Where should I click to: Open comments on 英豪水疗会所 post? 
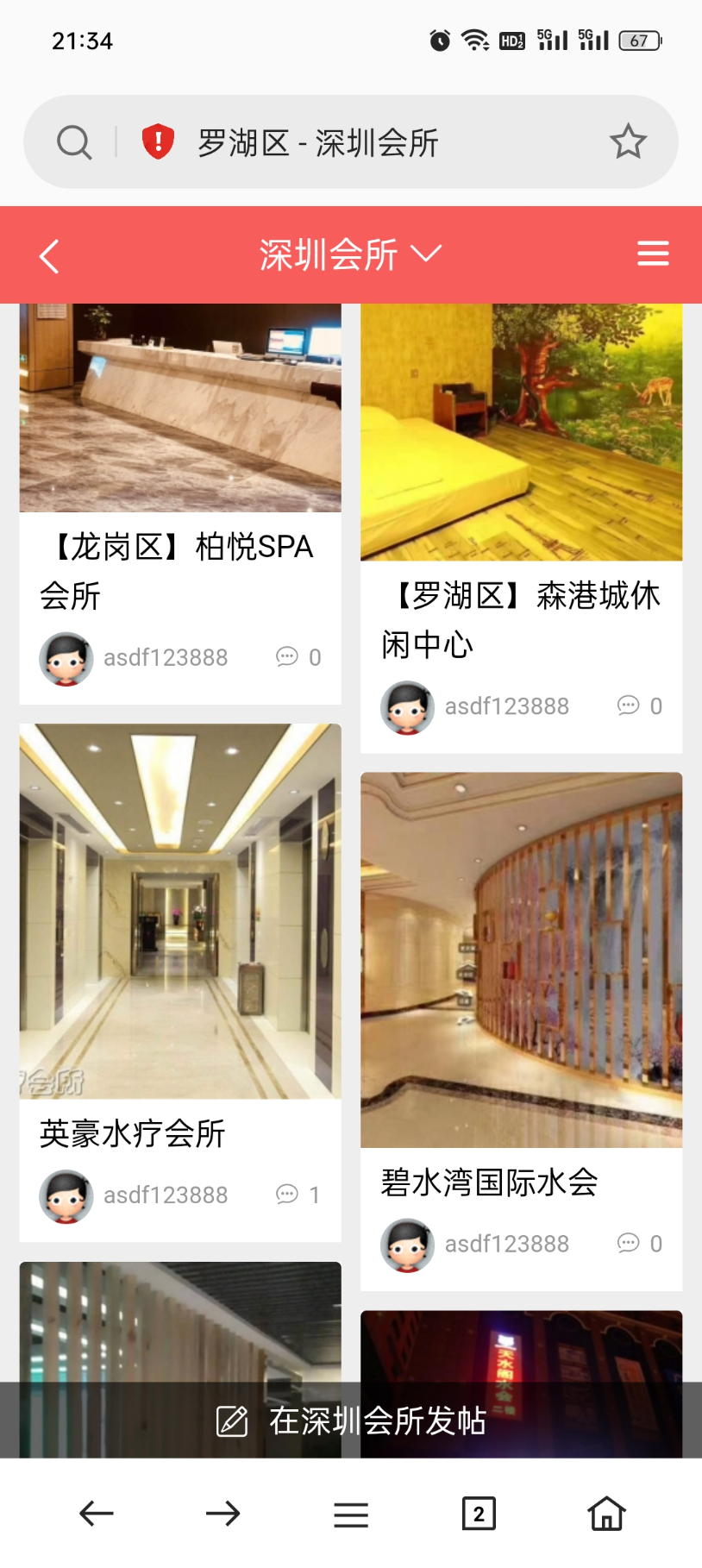(298, 1195)
